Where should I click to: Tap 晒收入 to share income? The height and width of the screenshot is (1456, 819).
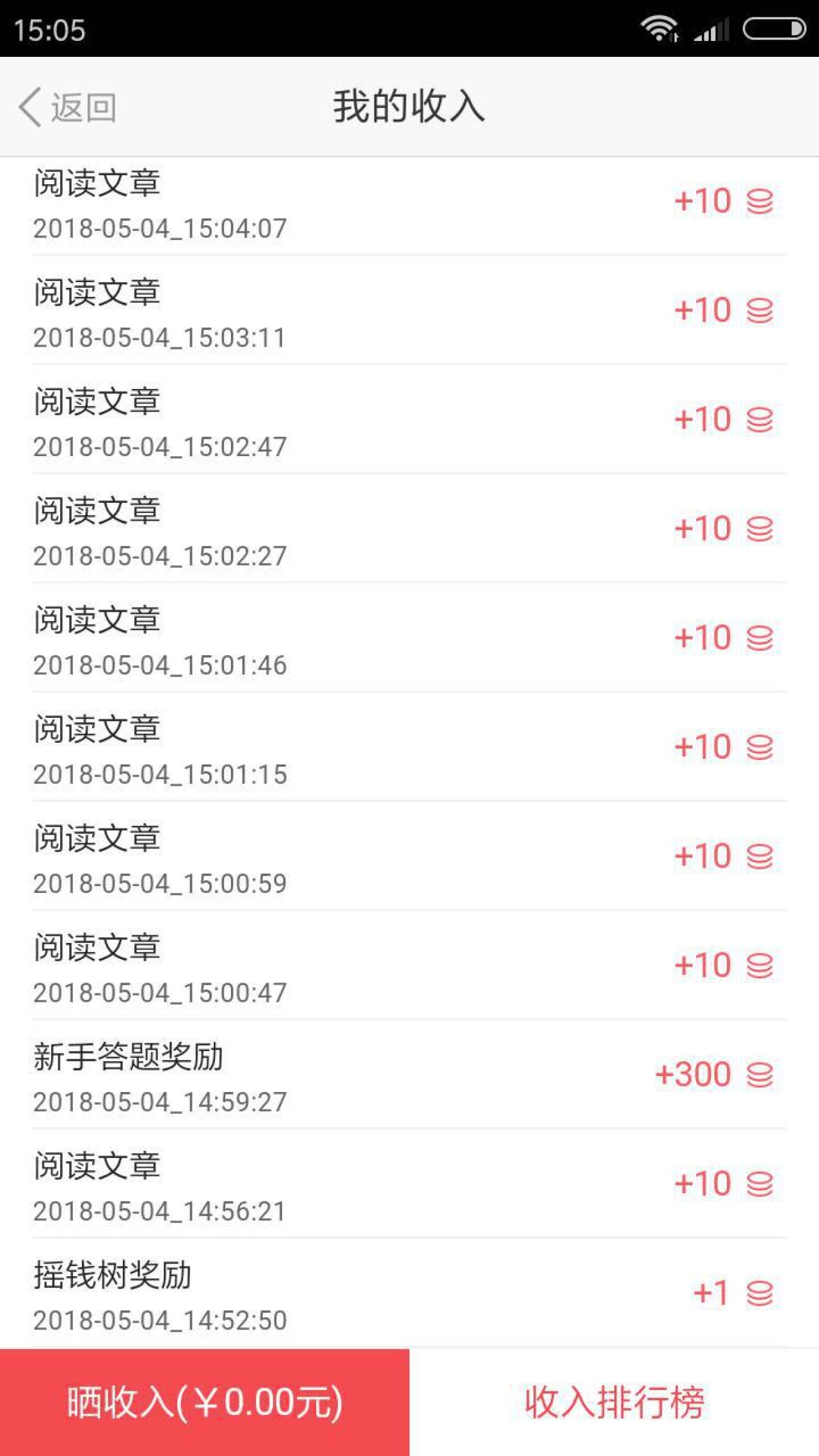205,1402
